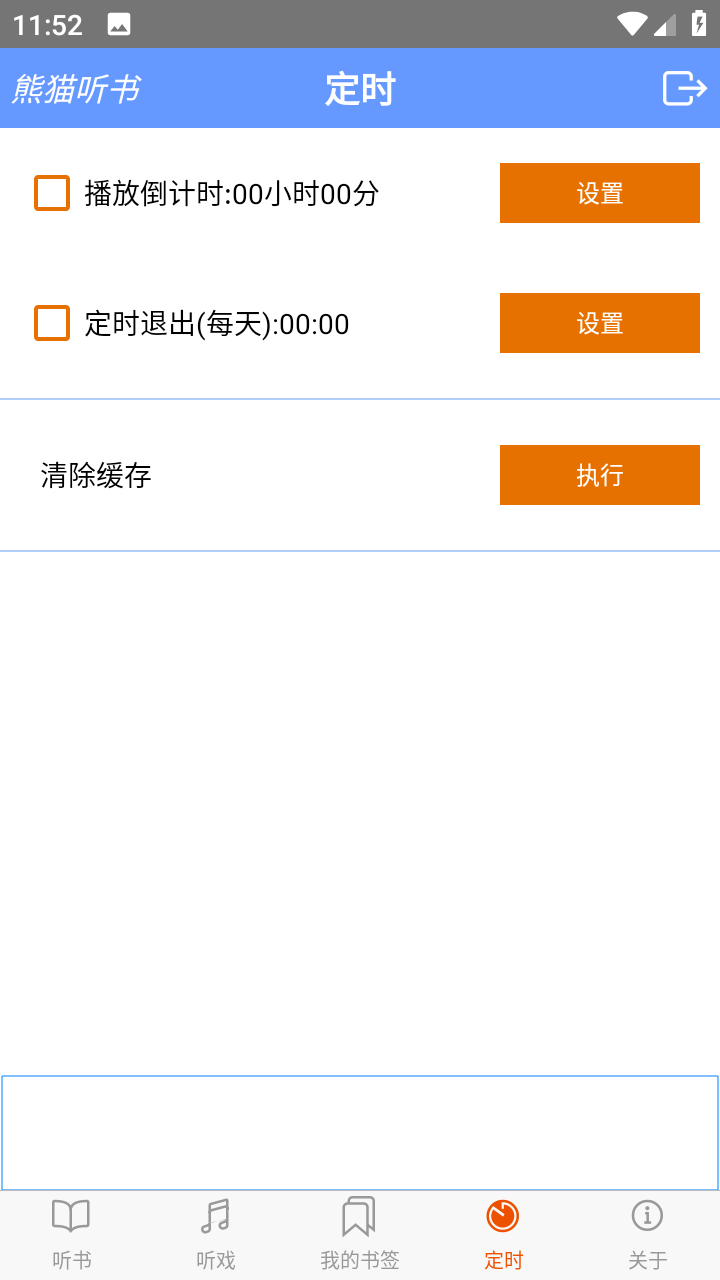Toggle the sleep timer countdown option off
720x1280 pixels.
51,193
